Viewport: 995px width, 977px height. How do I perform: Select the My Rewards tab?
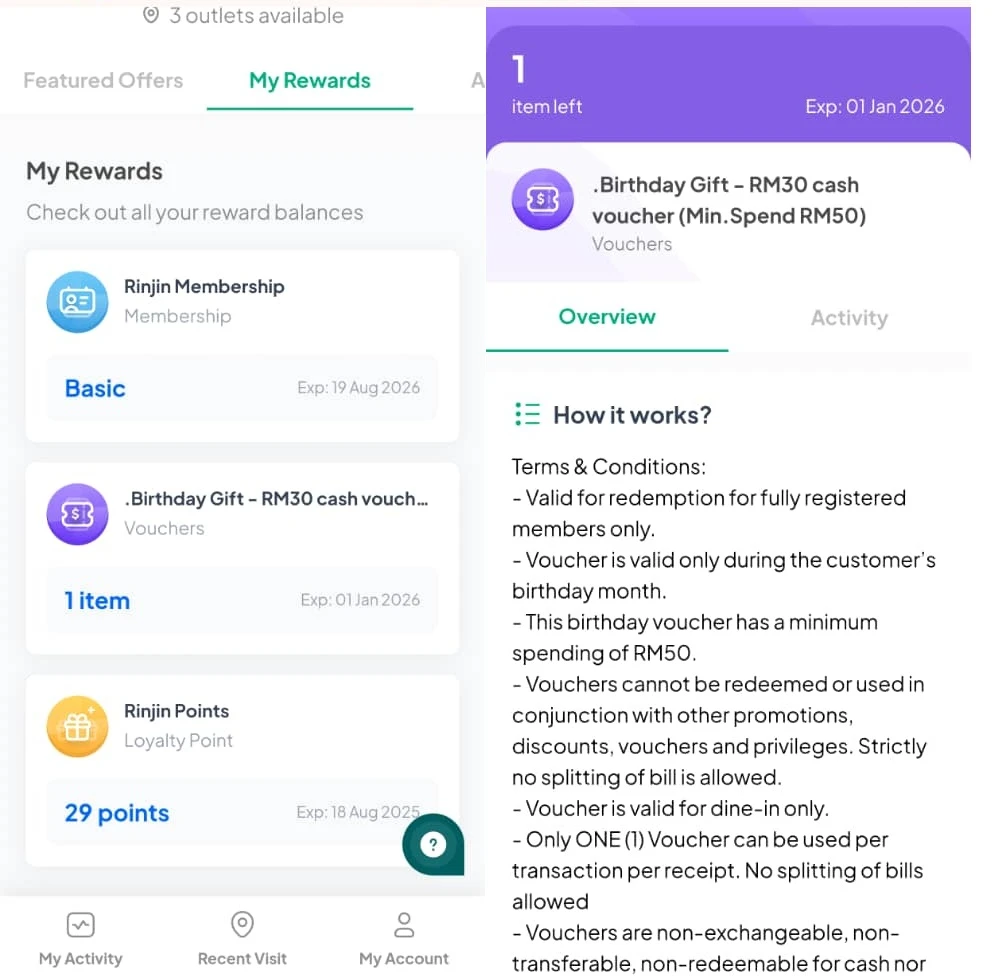point(309,81)
